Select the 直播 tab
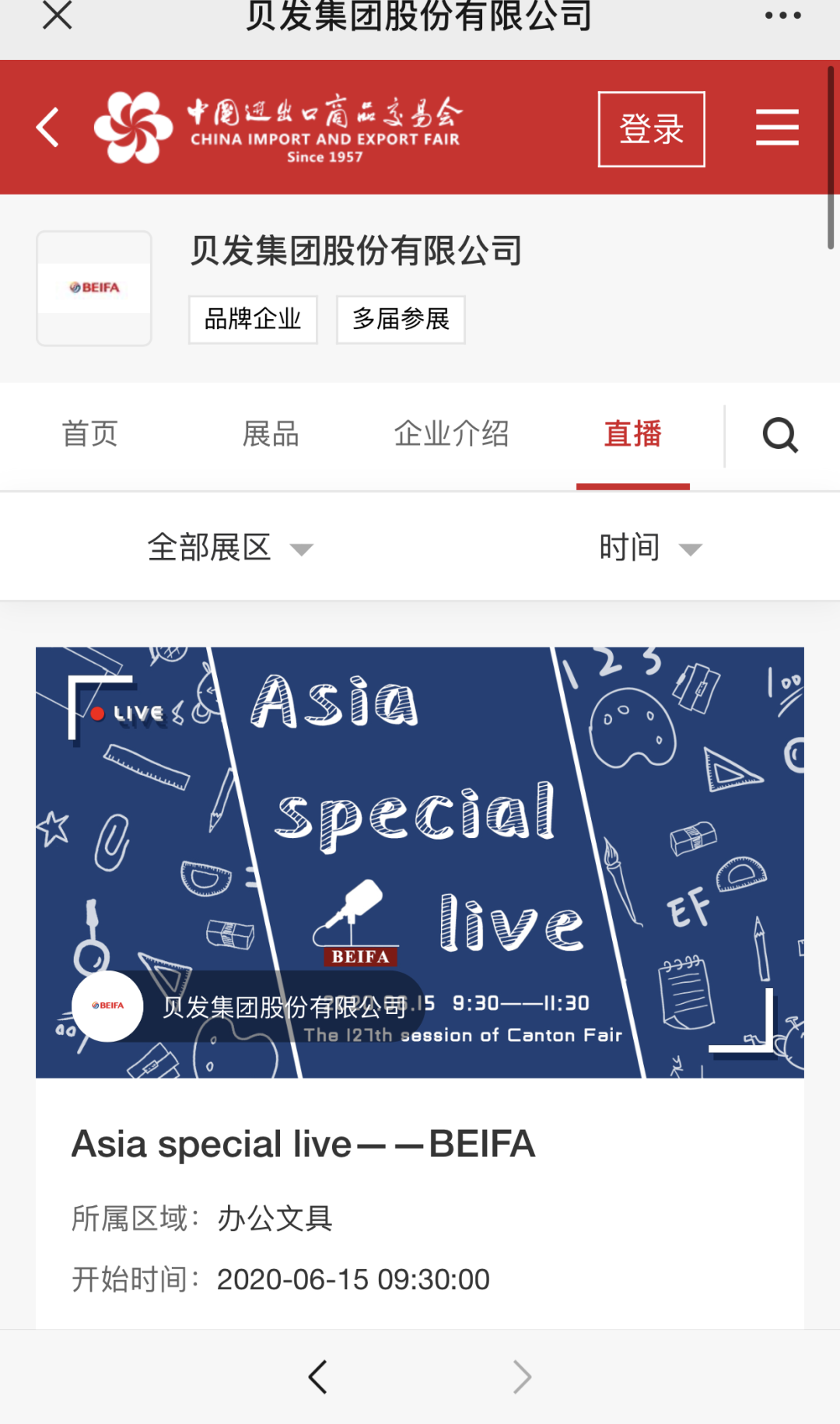The height and width of the screenshot is (1424, 840). coord(632,434)
